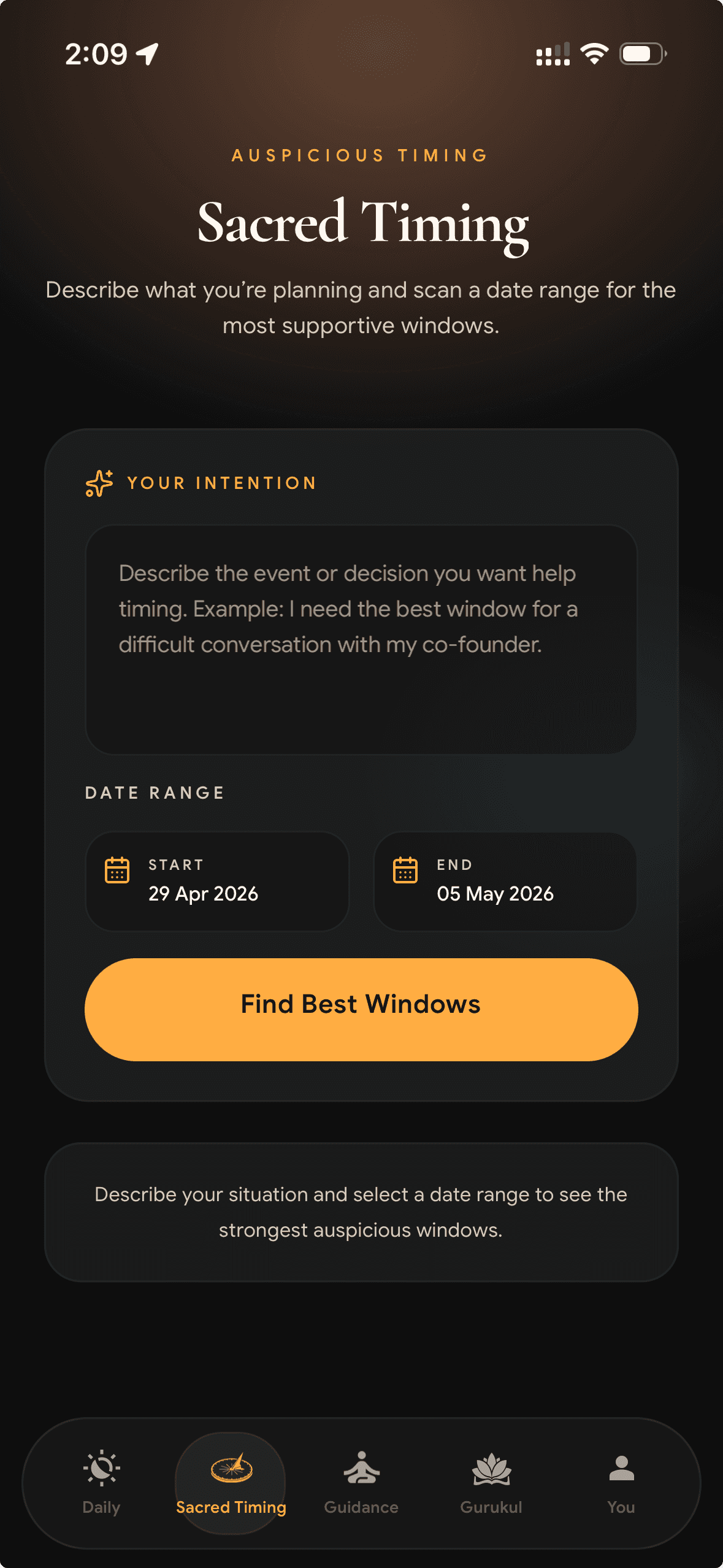Go to the Gurukul tab
Image resolution: width=723 pixels, height=1568 pixels.
point(491,1483)
